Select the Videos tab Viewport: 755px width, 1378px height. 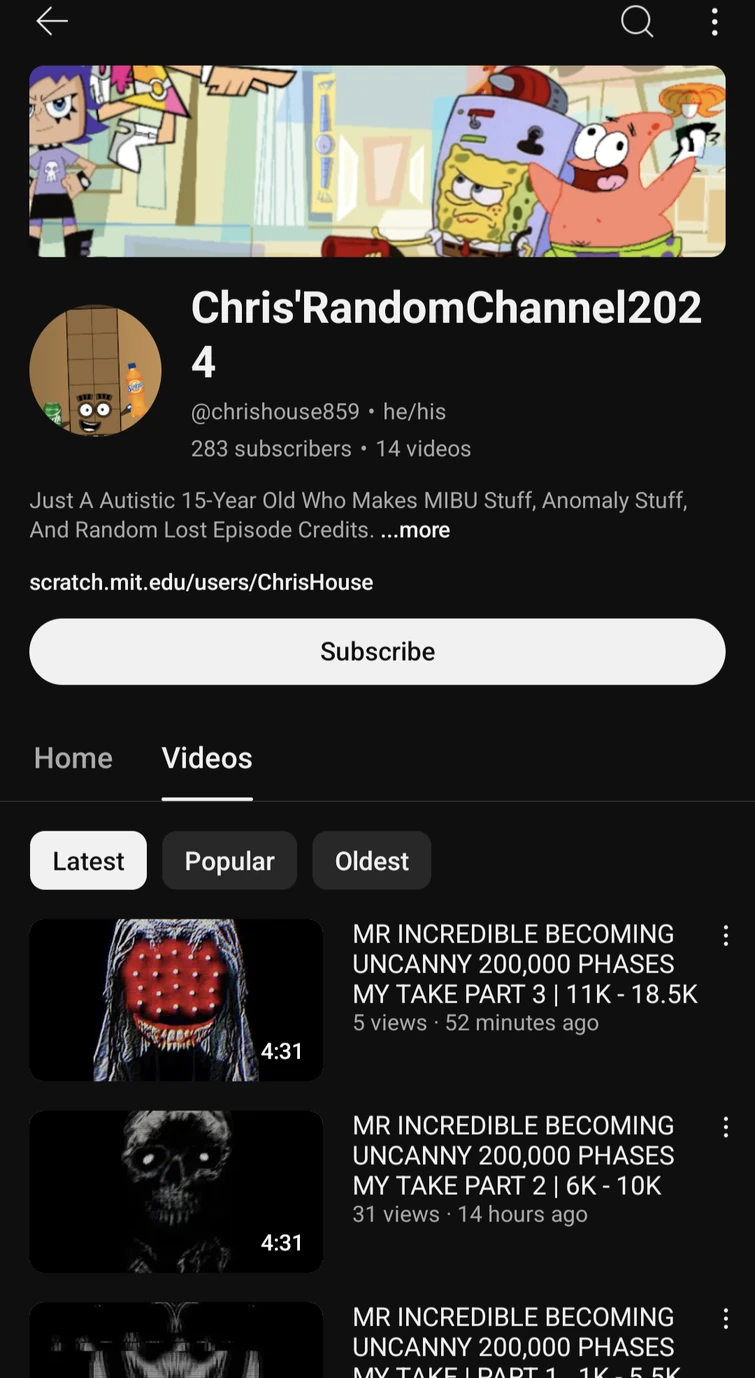pyautogui.click(x=207, y=758)
